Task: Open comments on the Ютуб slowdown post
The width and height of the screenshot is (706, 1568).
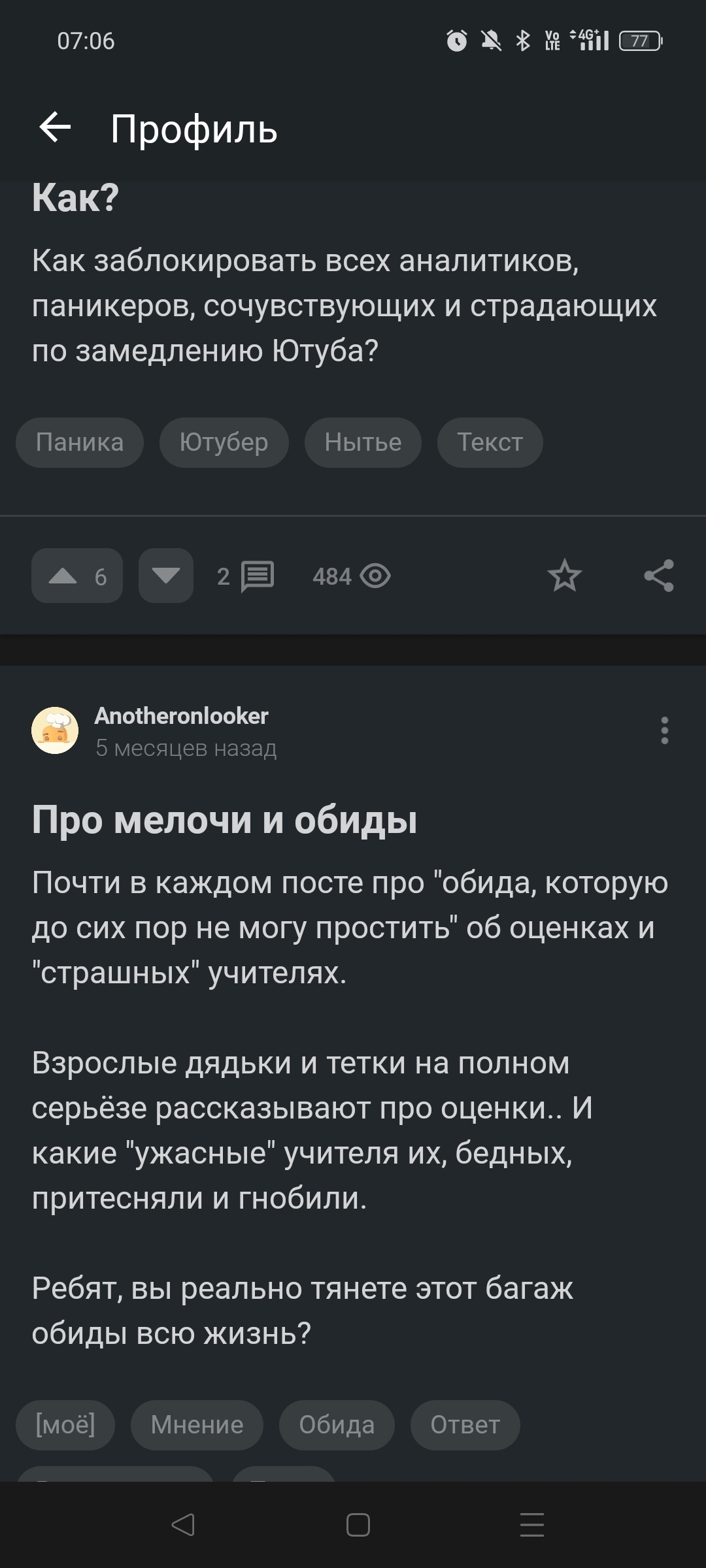Action: click(x=246, y=576)
